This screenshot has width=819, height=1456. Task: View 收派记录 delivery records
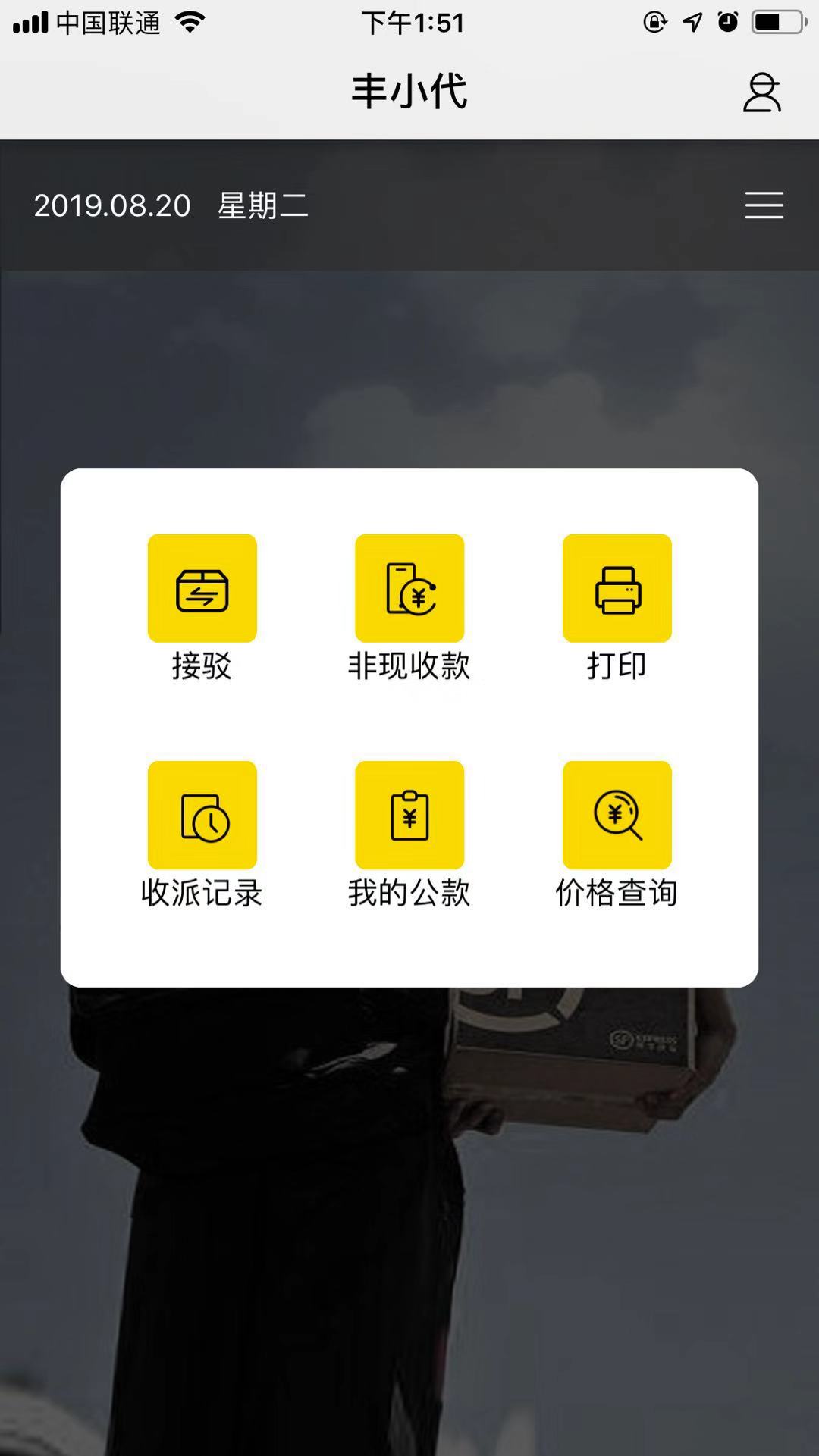[202, 816]
